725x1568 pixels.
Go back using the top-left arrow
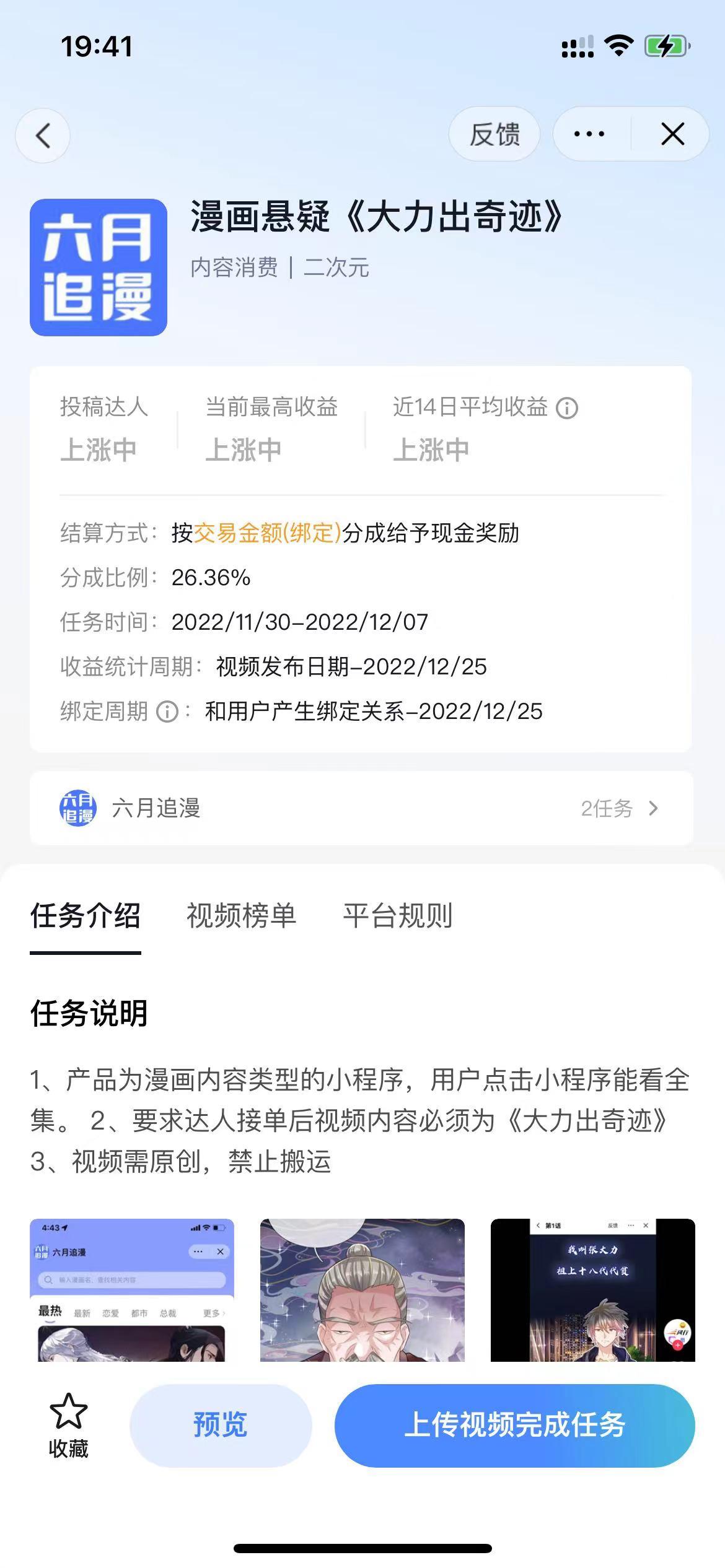43,135
